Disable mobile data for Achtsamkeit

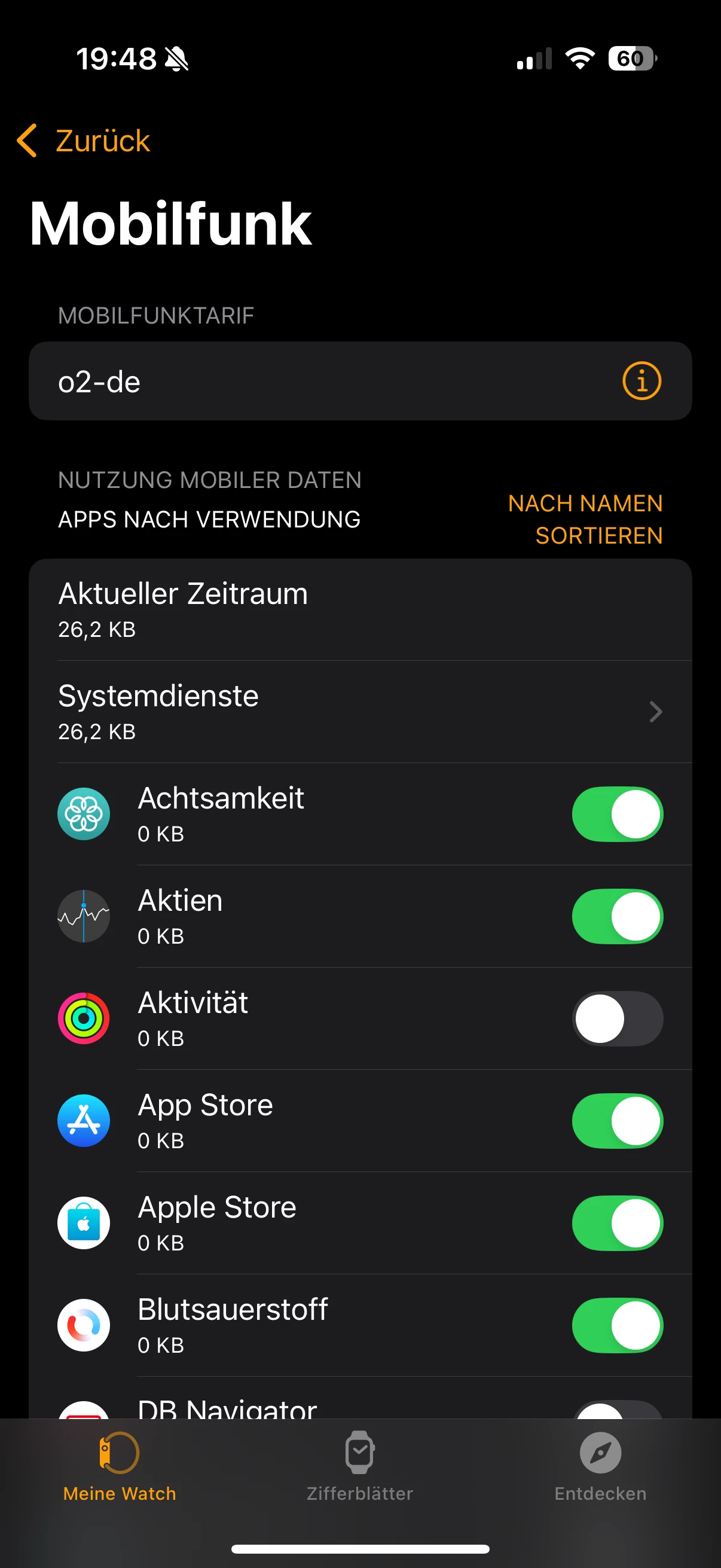(617, 814)
